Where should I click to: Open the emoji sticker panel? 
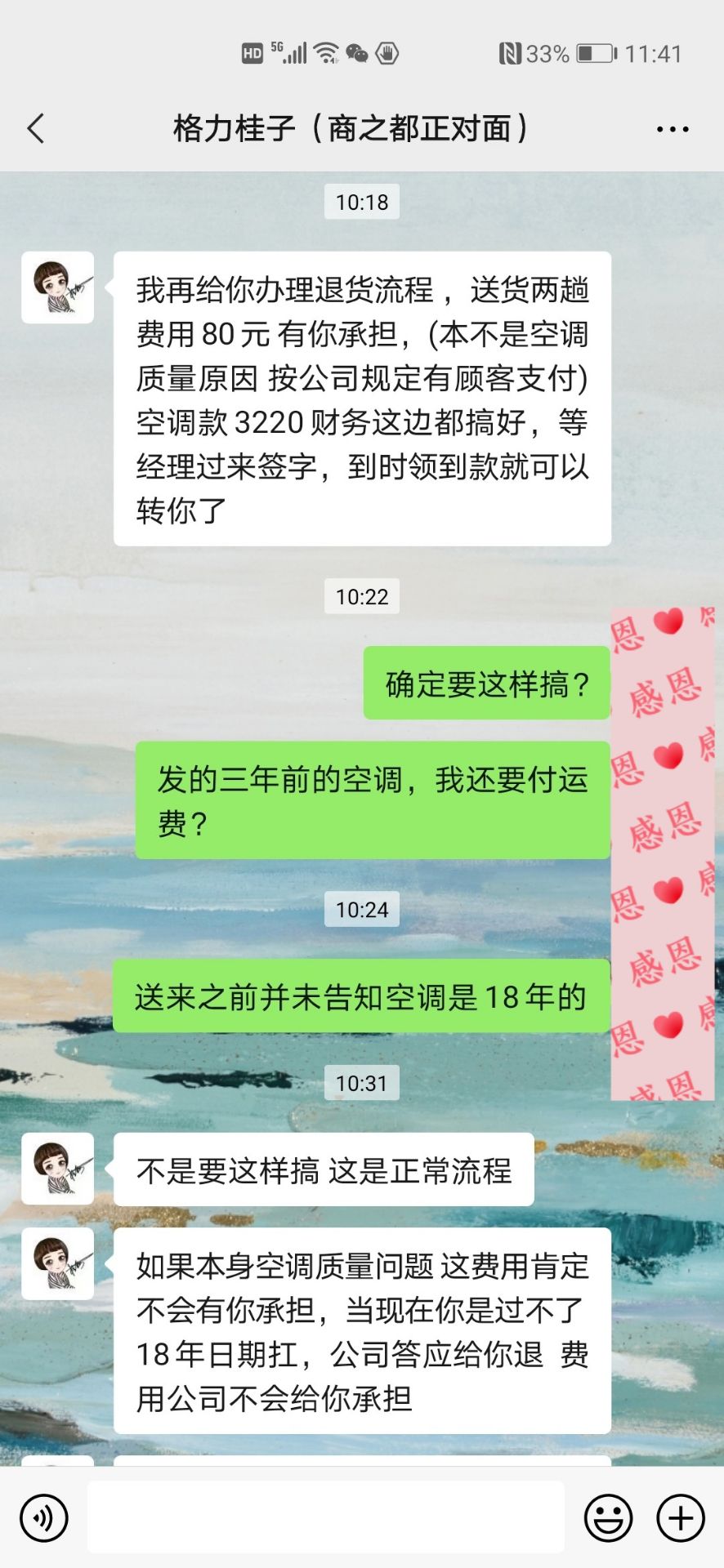point(608,1518)
